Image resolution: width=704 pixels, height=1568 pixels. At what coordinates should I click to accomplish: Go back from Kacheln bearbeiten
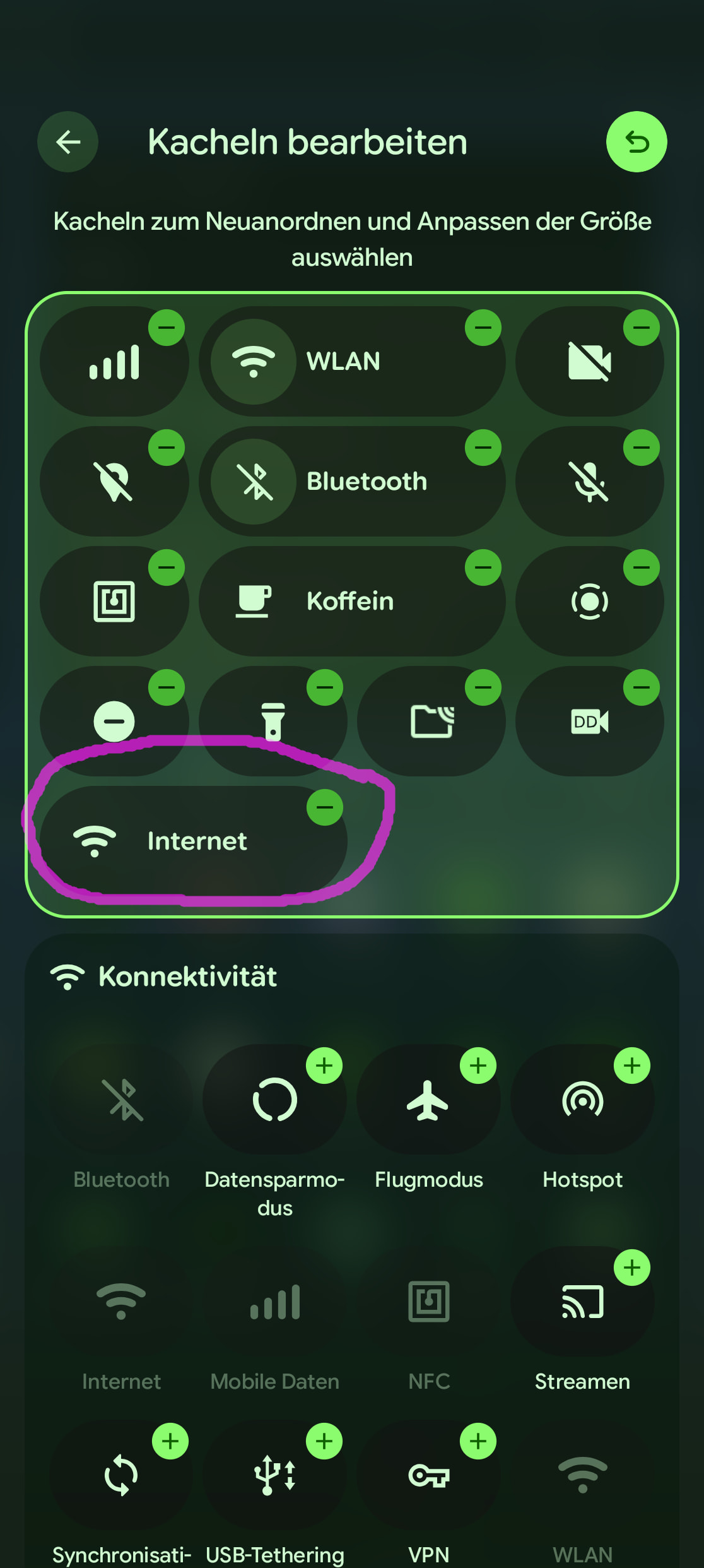click(x=67, y=142)
